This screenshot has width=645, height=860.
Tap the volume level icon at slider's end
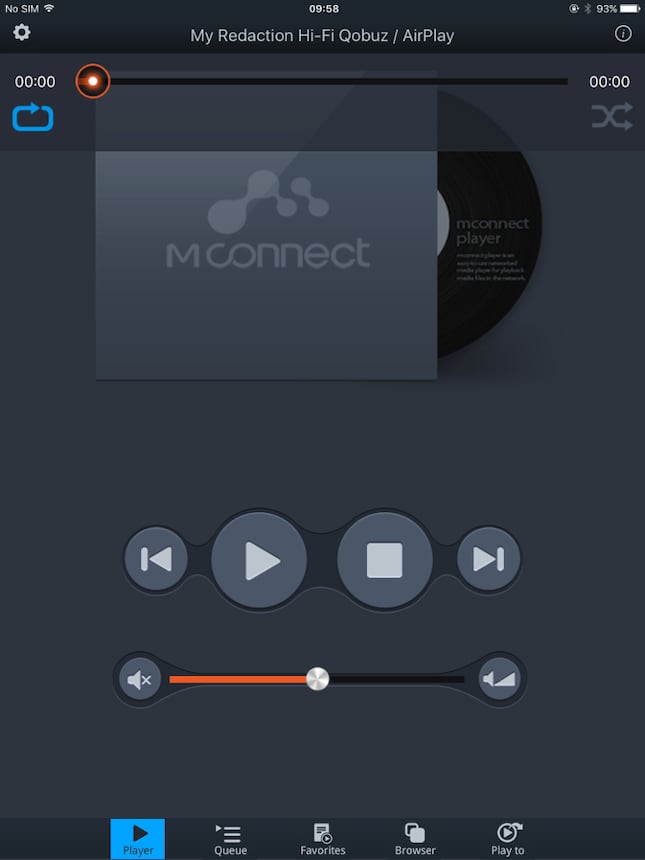click(x=498, y=680)
